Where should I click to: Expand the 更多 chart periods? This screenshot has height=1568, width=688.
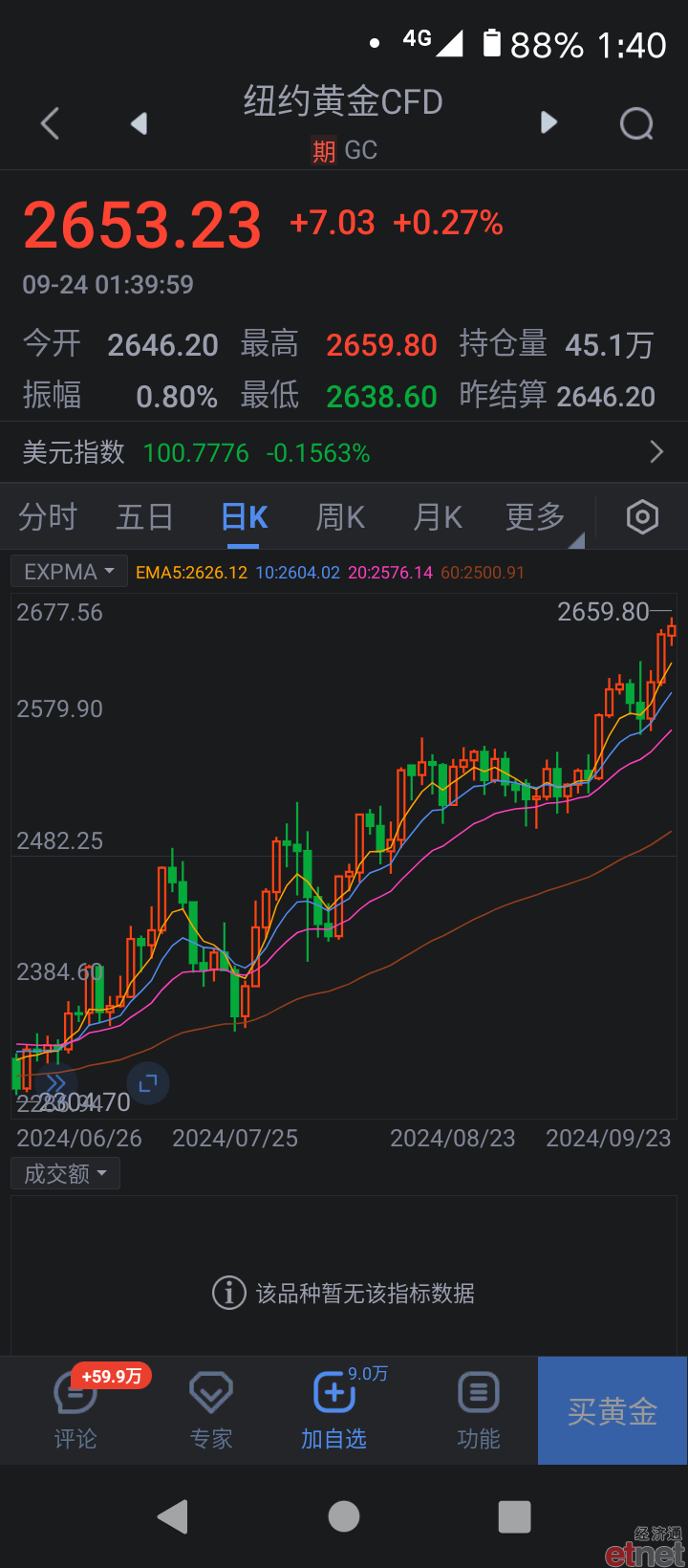536,517
